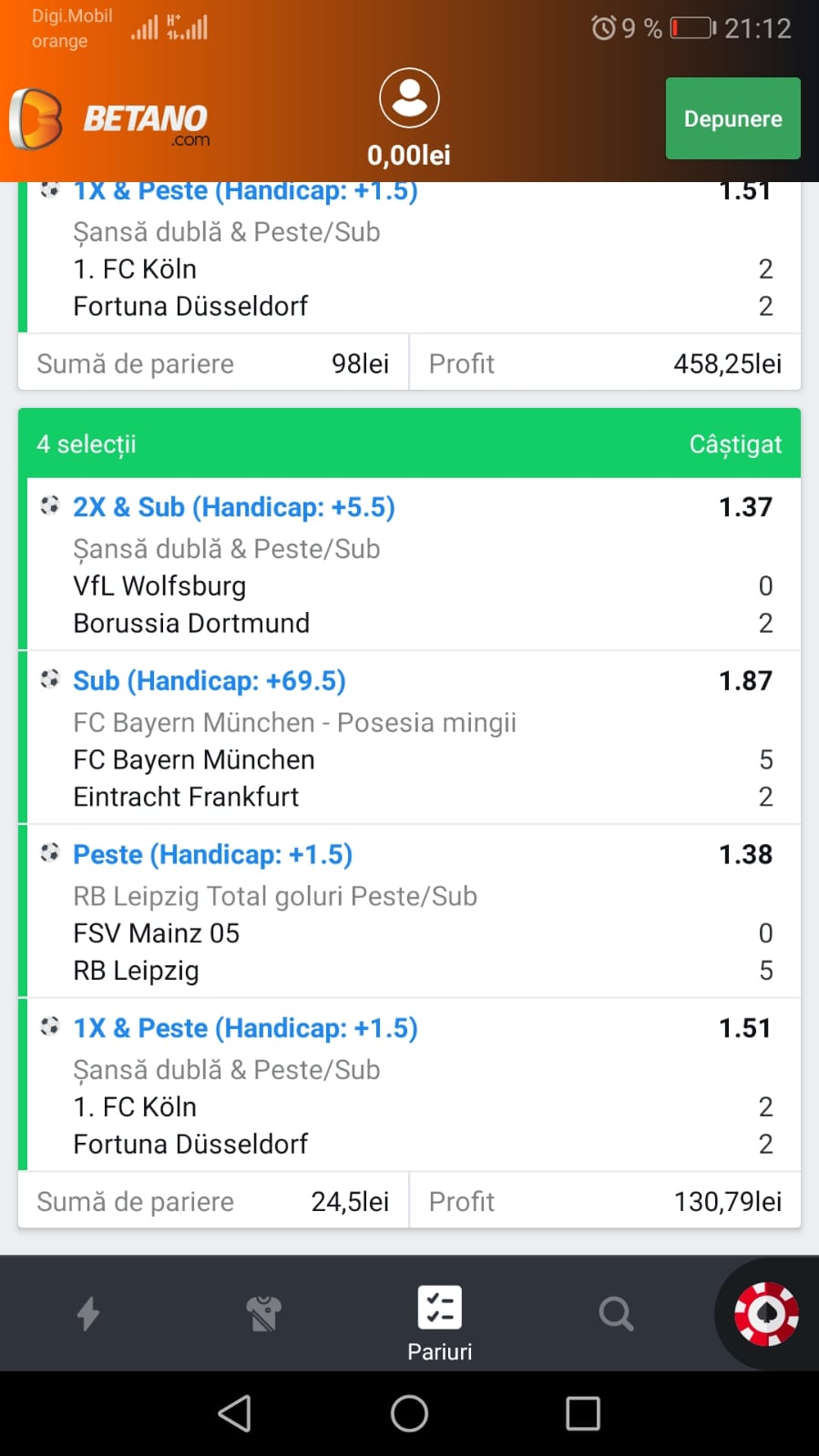Open the casino chip button

tap(766, 1314)
